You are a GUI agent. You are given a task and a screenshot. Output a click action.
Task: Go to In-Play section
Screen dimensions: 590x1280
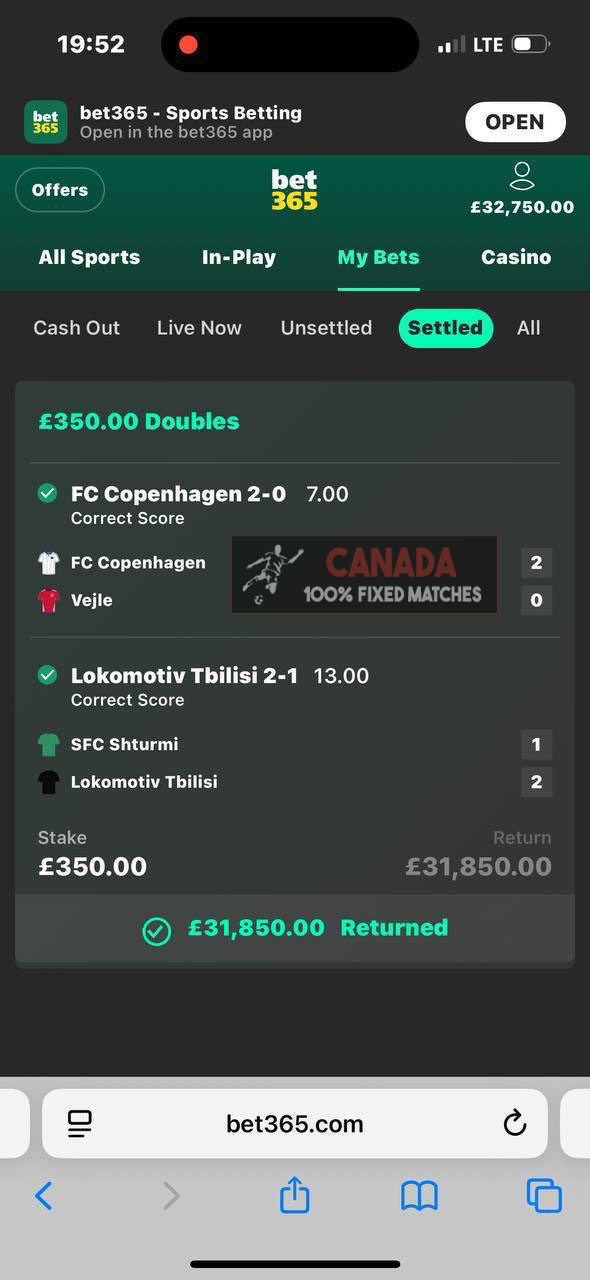[239, 257]
